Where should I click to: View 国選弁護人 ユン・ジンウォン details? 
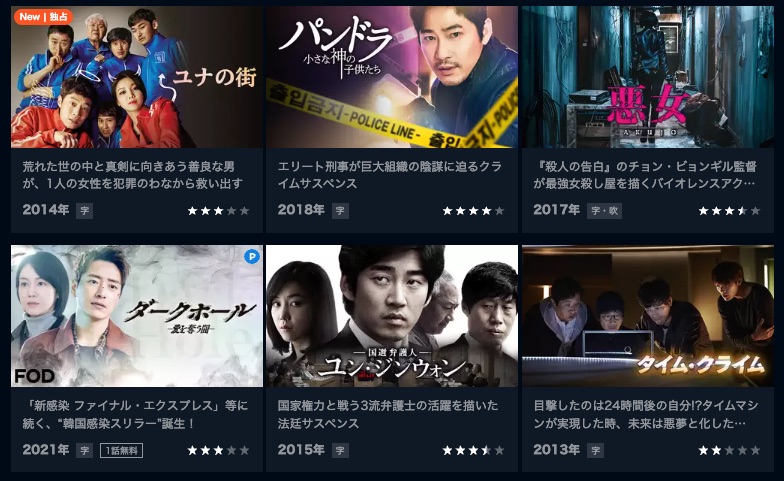click(391, 316)
